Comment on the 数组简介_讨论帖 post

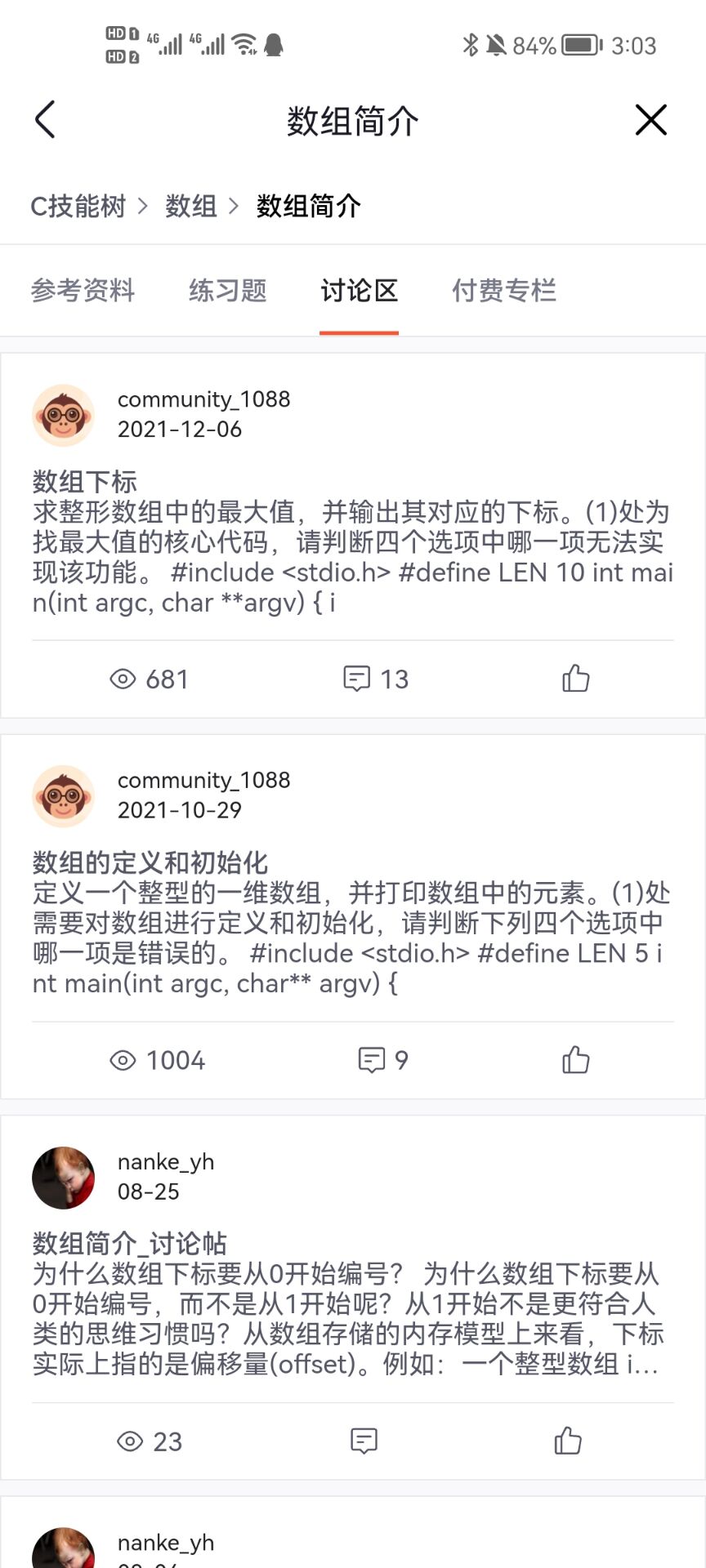[364, 1441]
